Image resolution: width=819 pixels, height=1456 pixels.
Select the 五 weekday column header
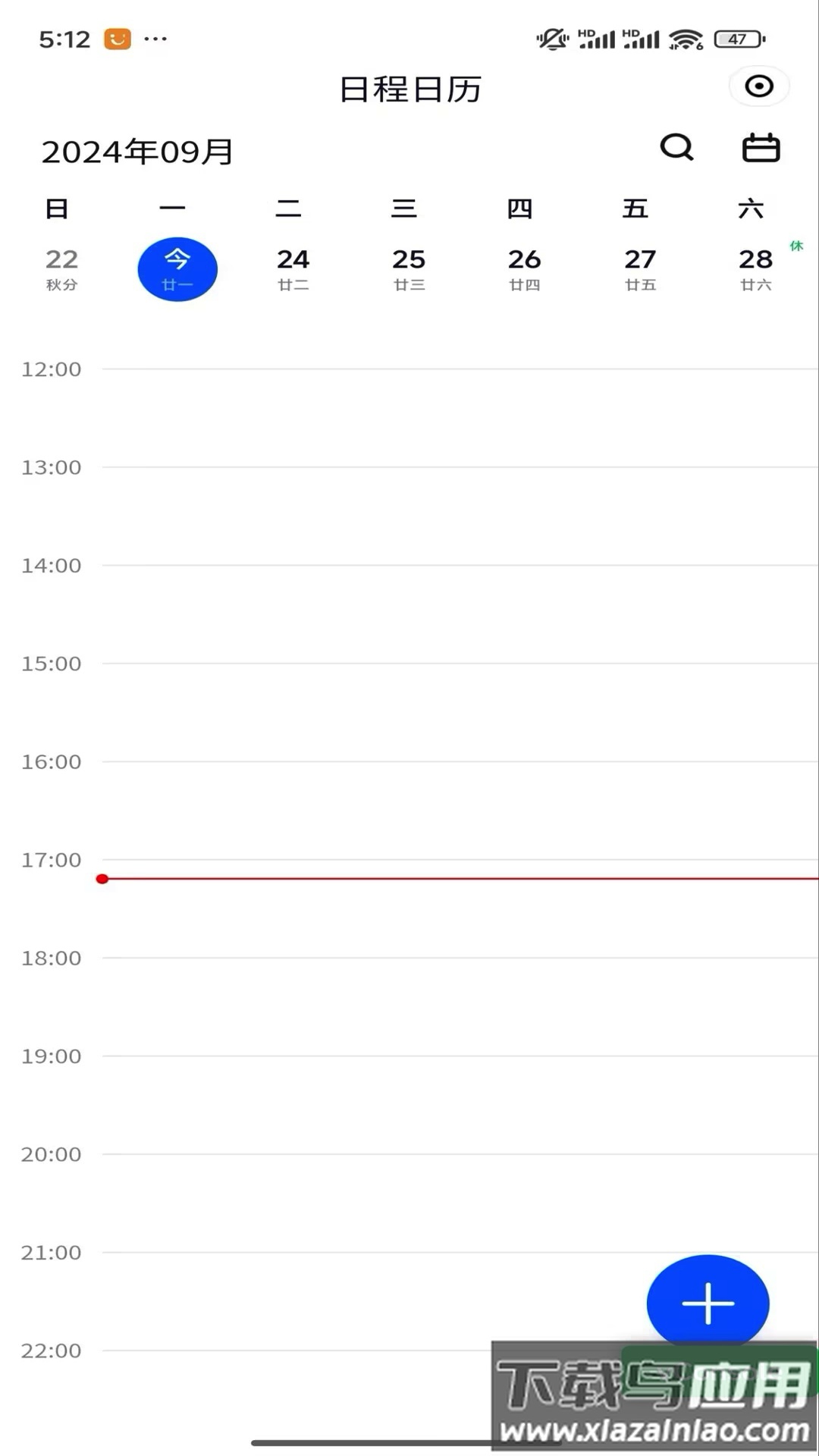(636, 209)
